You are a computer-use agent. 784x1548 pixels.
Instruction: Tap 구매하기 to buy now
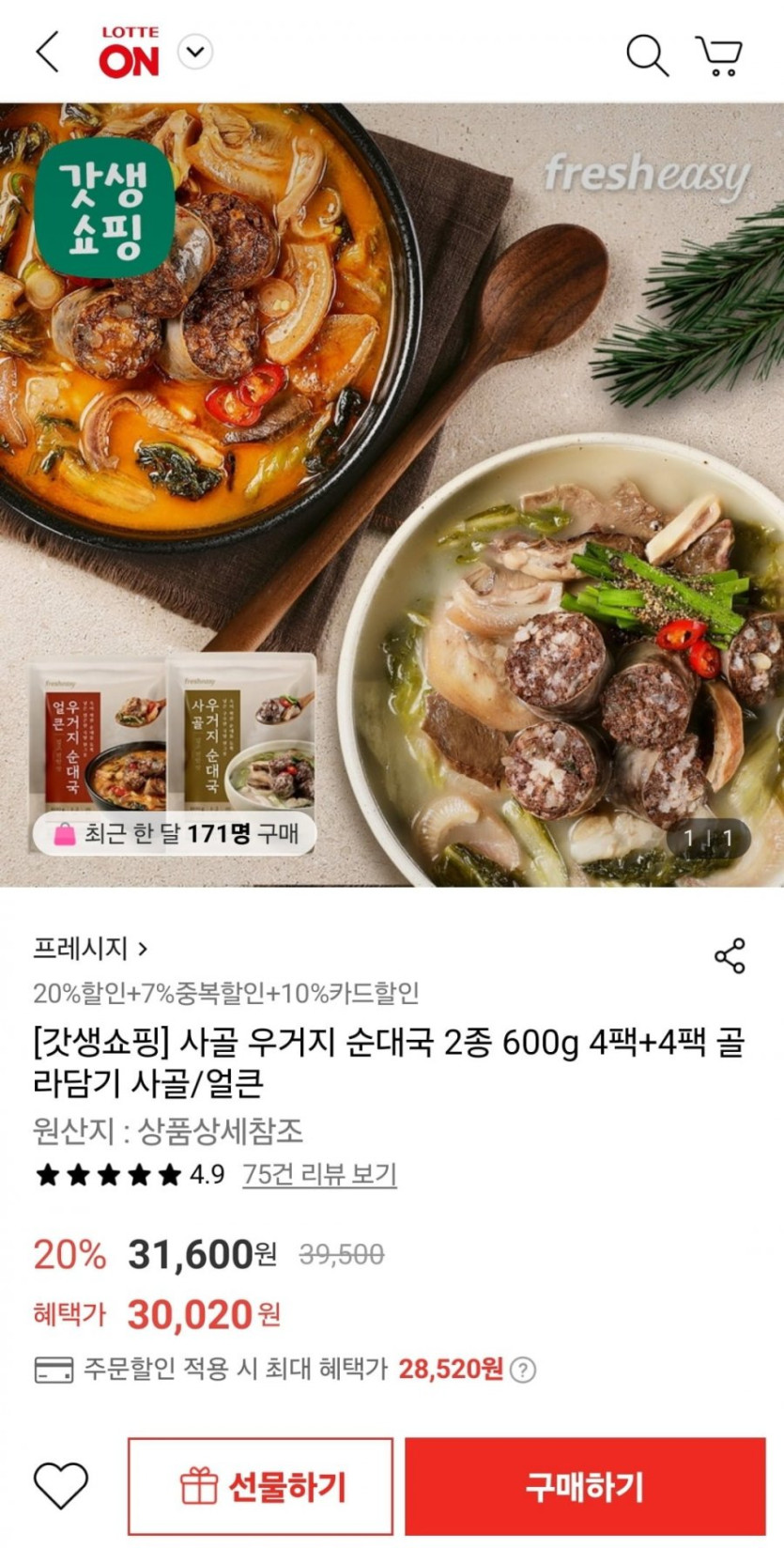[585, 1486]
